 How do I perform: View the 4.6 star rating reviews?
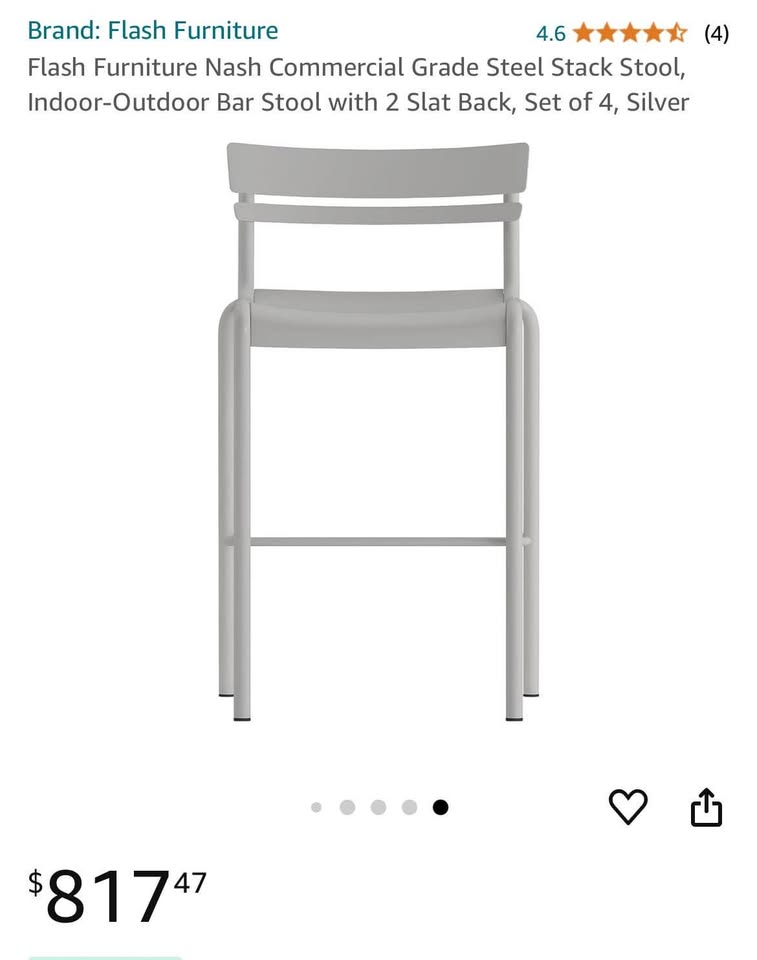630,33
